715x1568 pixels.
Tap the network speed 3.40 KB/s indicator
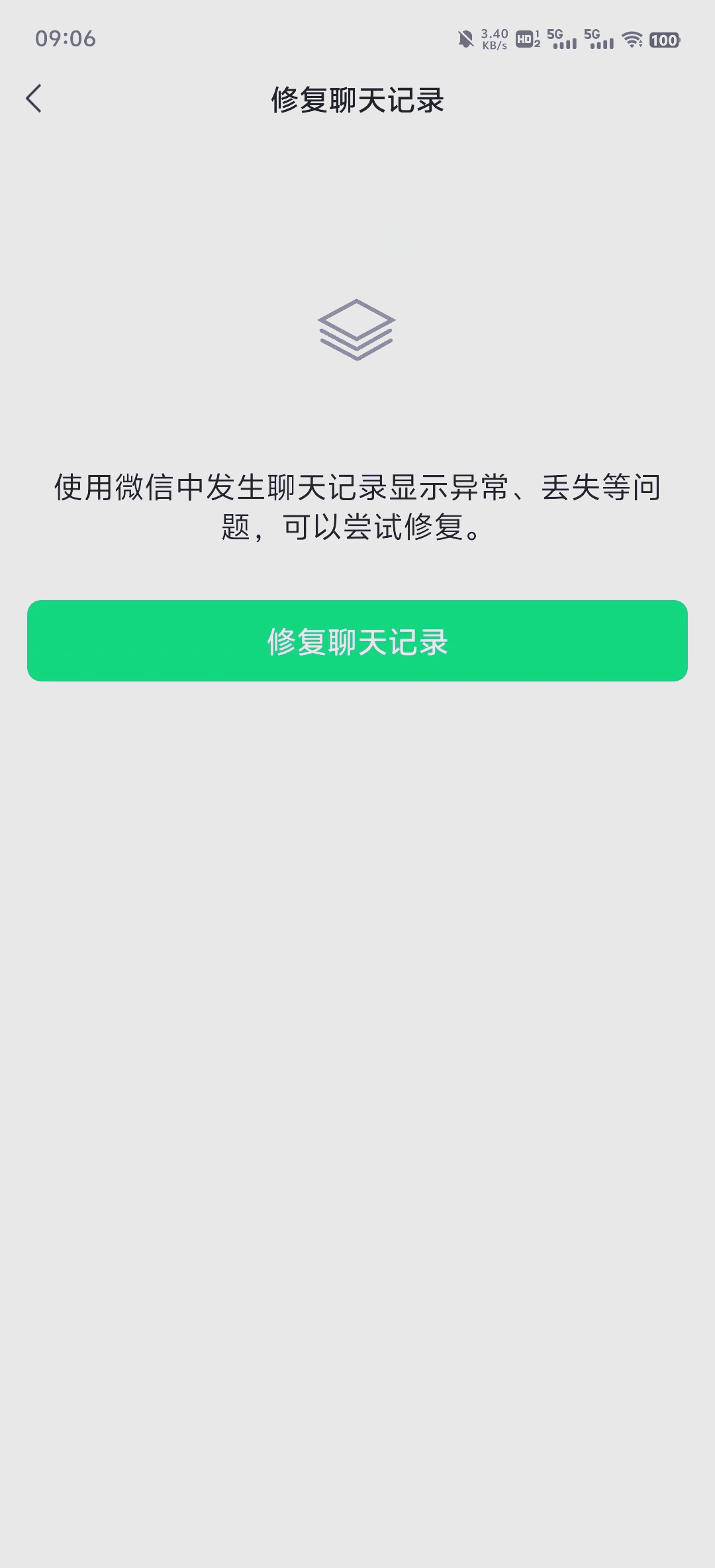tap(495, 40)
